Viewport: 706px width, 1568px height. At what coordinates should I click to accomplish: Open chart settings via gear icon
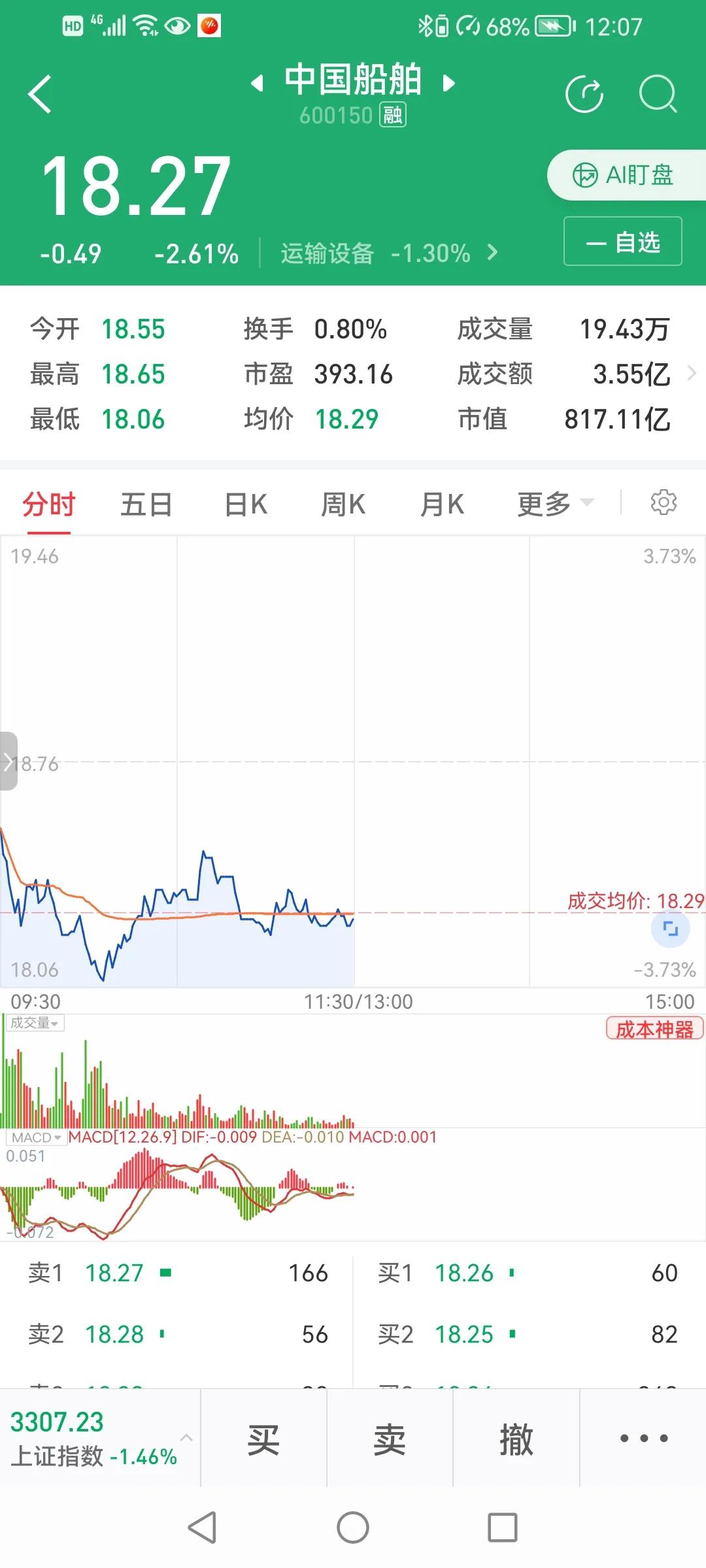[664, 502]
